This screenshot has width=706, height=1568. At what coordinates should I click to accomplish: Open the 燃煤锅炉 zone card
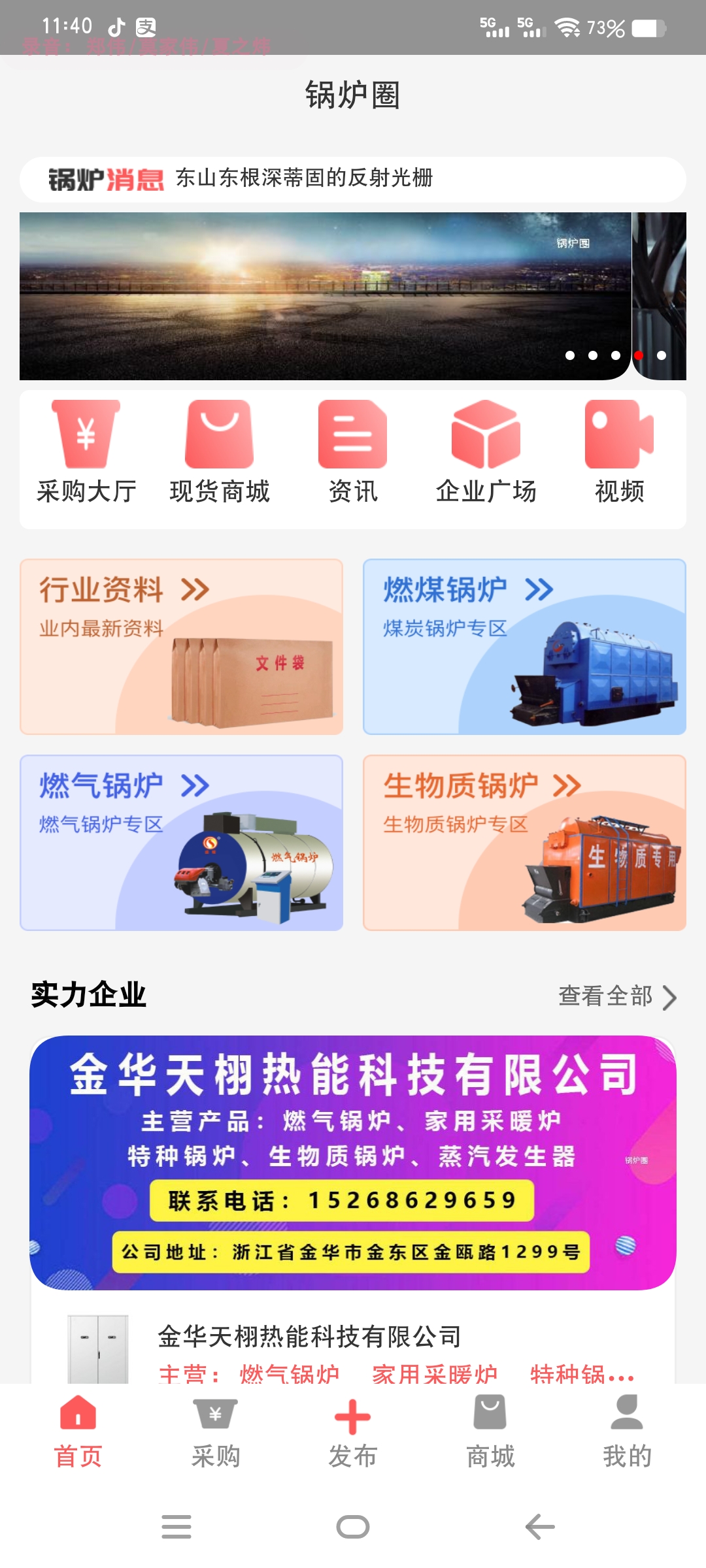click(x=524, y=647)
